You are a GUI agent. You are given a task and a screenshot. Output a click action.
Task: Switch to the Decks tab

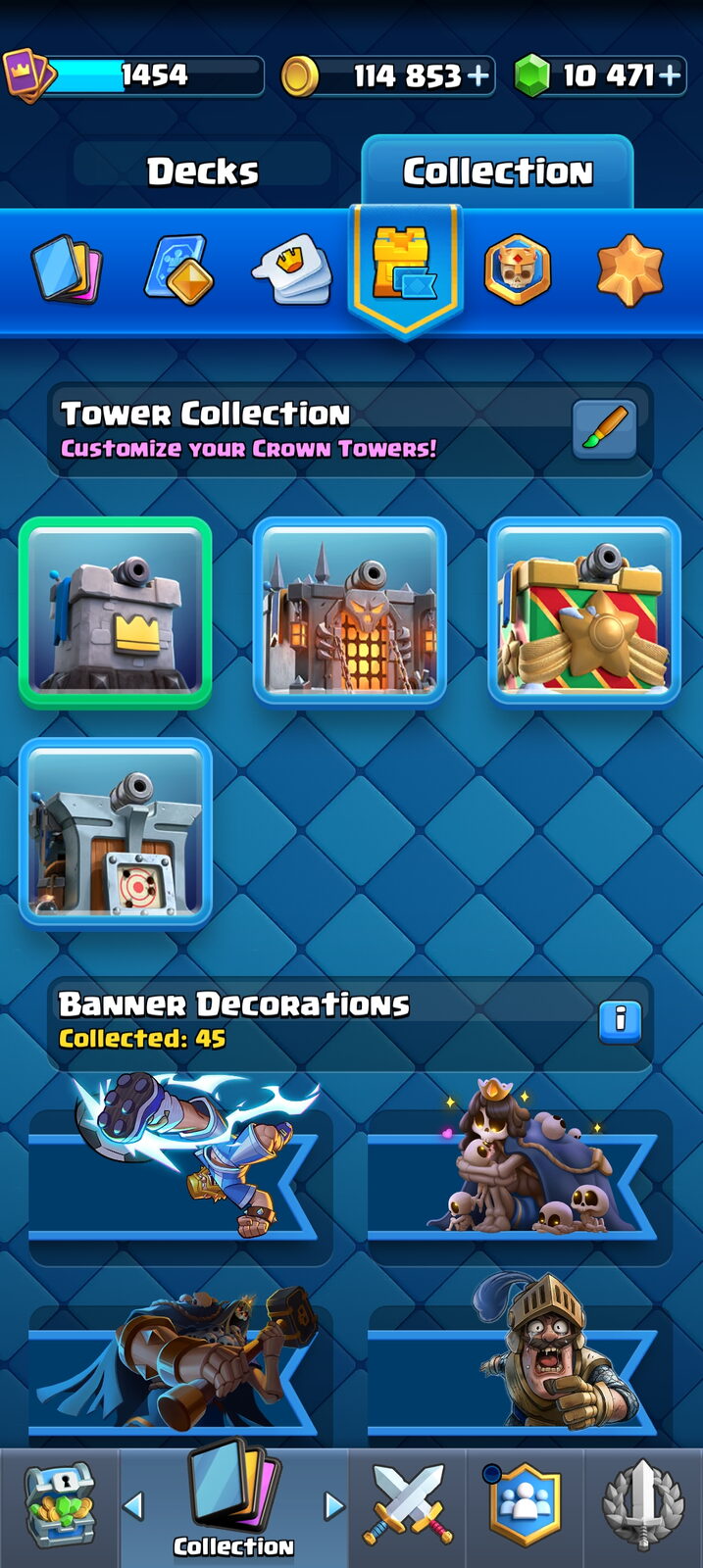click(203, 171)
